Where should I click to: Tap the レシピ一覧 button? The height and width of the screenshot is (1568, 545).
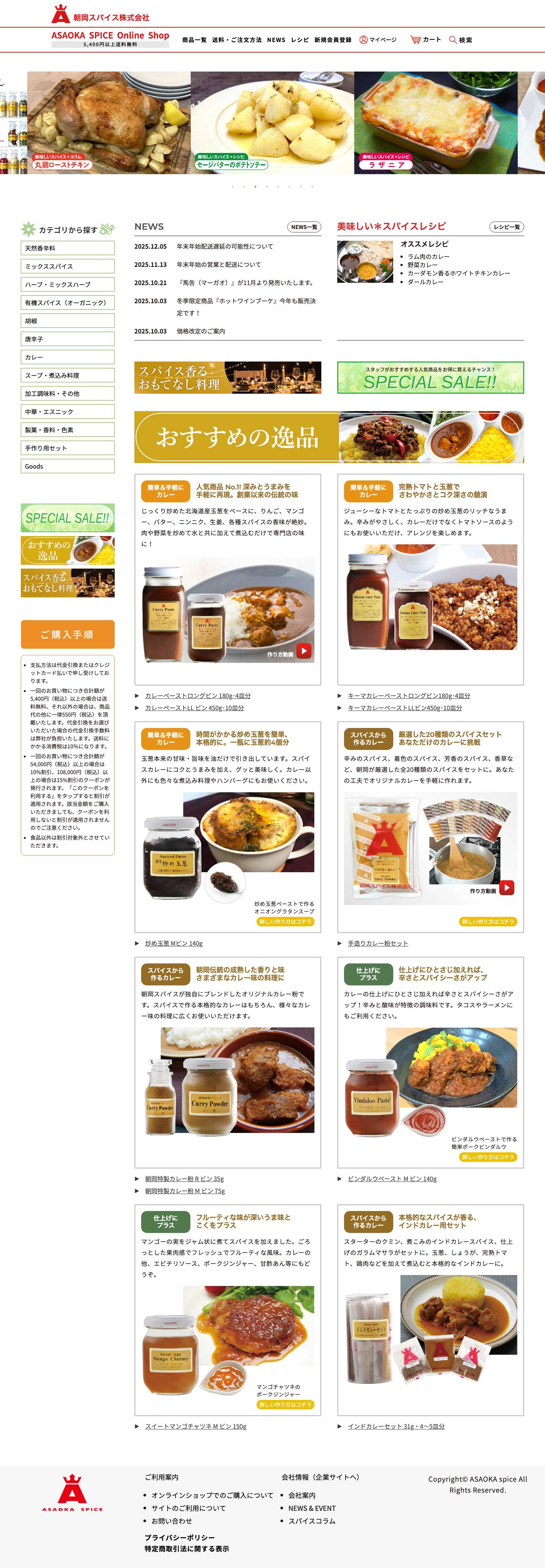point(506,227)
